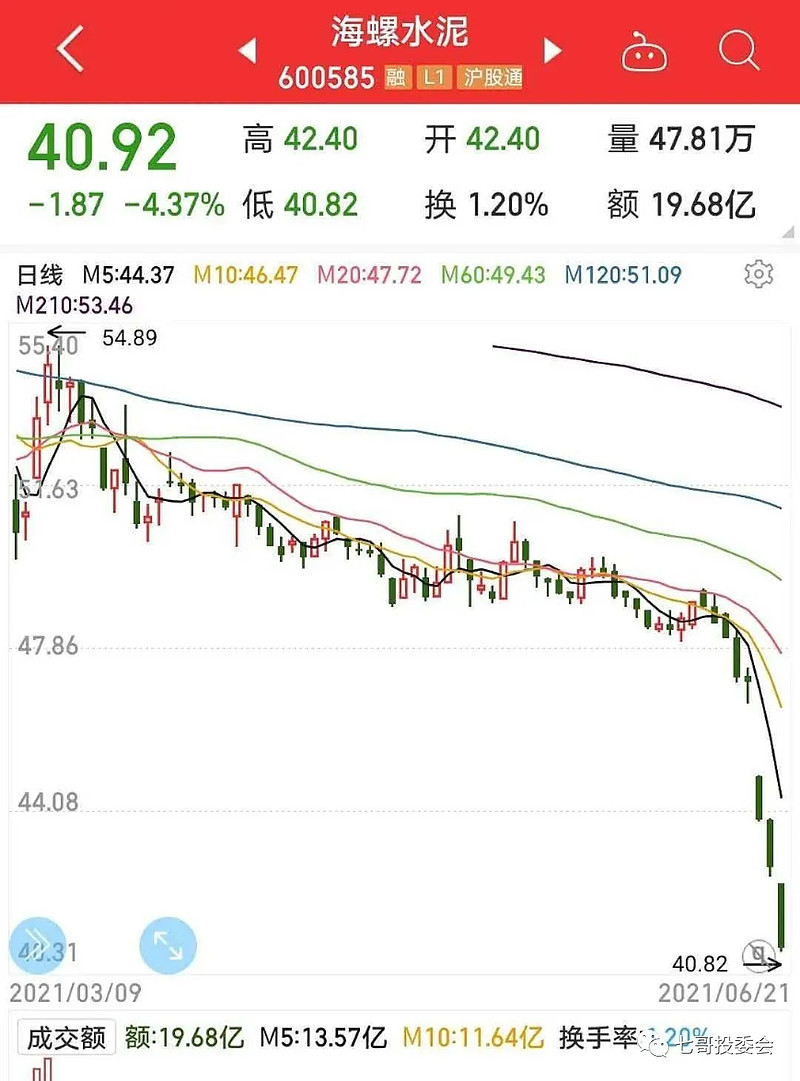Switch to the next stock
The width and height of the screenshot is (800, 1081).
coord(551,50)
